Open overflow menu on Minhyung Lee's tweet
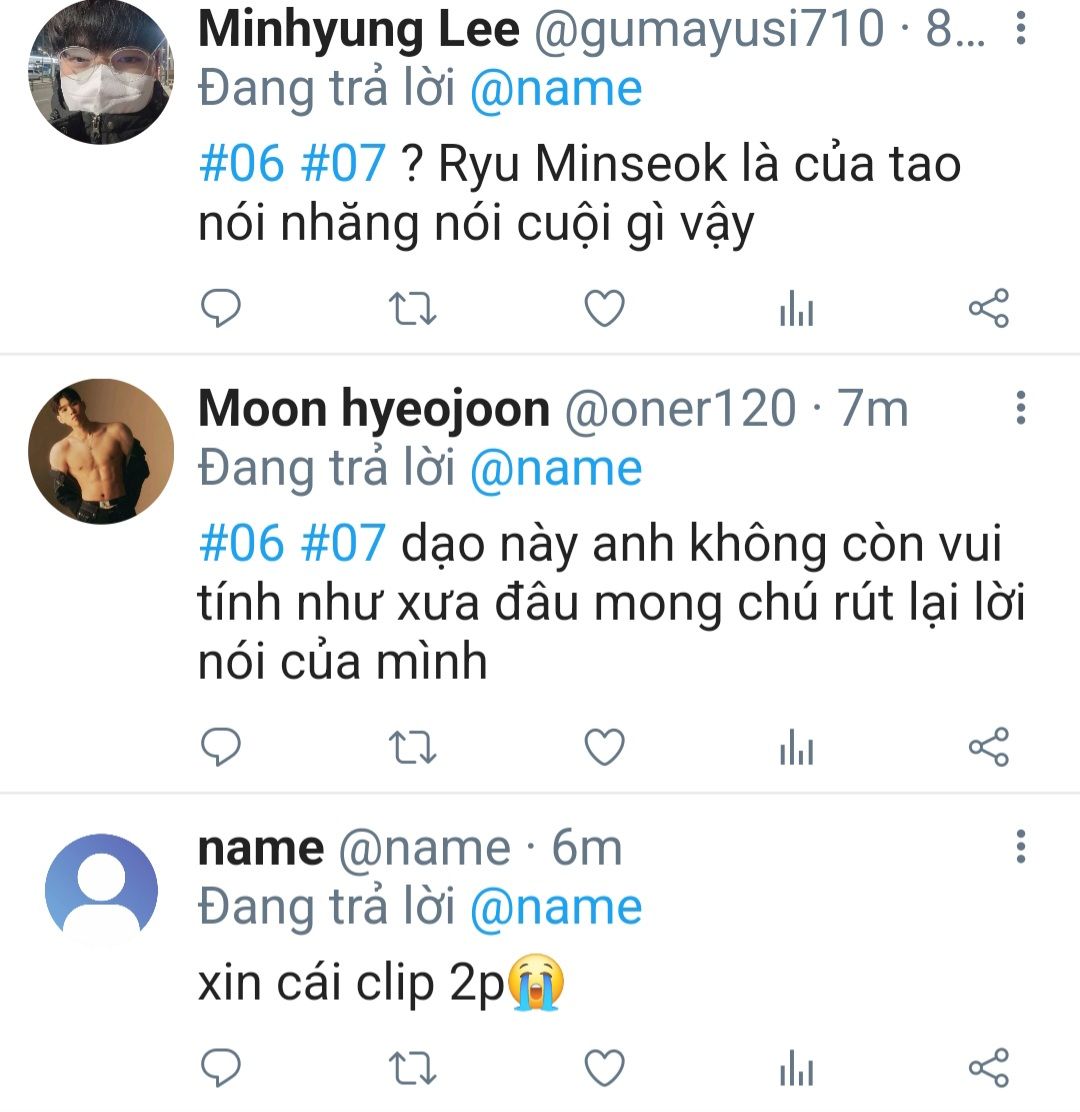Viewport: 1080px width, 1112px height. tap(1020, 29)
